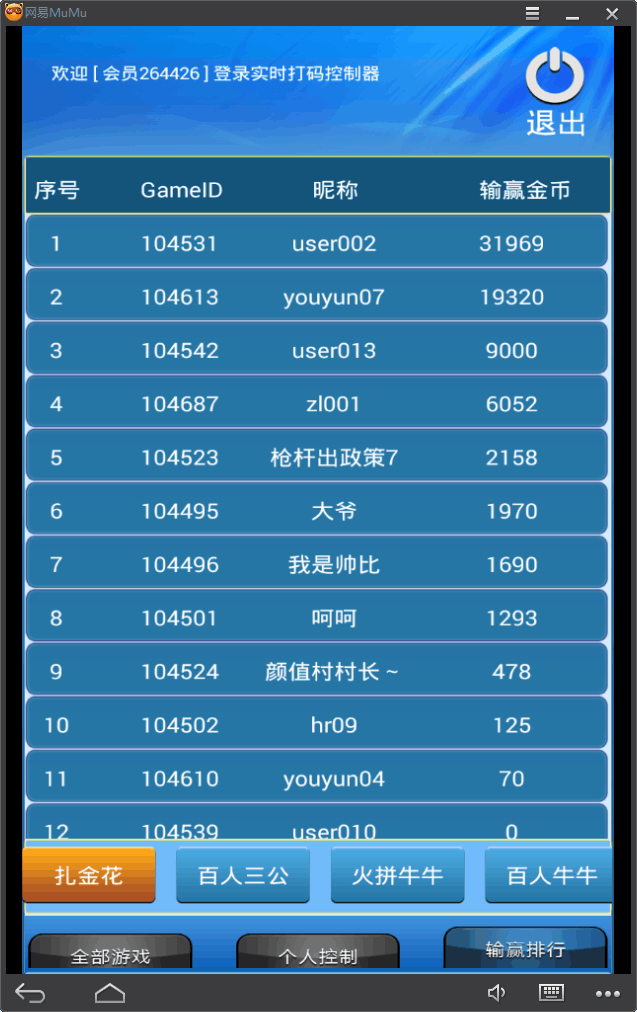Screen dimensions: 637x1012
Task: Open the row for youyun07
Action: click(x=316, y=297)
